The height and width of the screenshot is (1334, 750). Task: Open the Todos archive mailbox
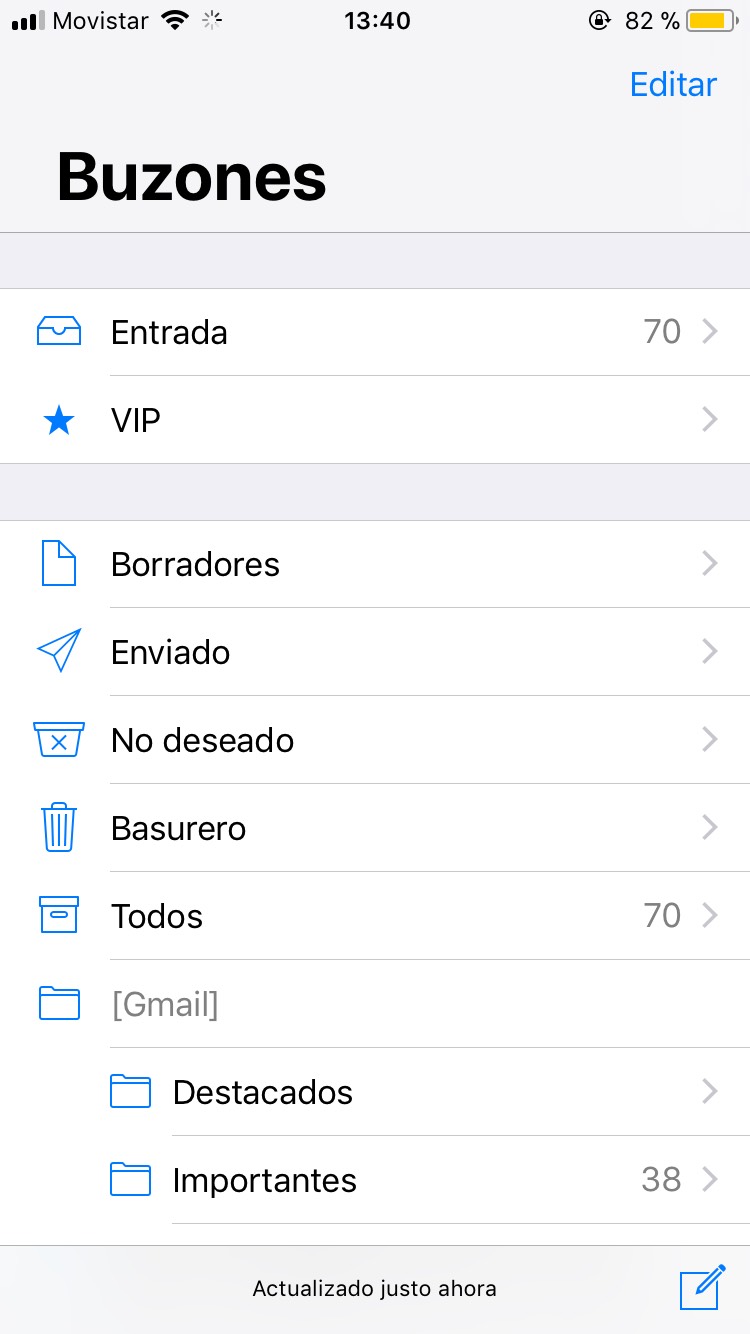(375, 916)
